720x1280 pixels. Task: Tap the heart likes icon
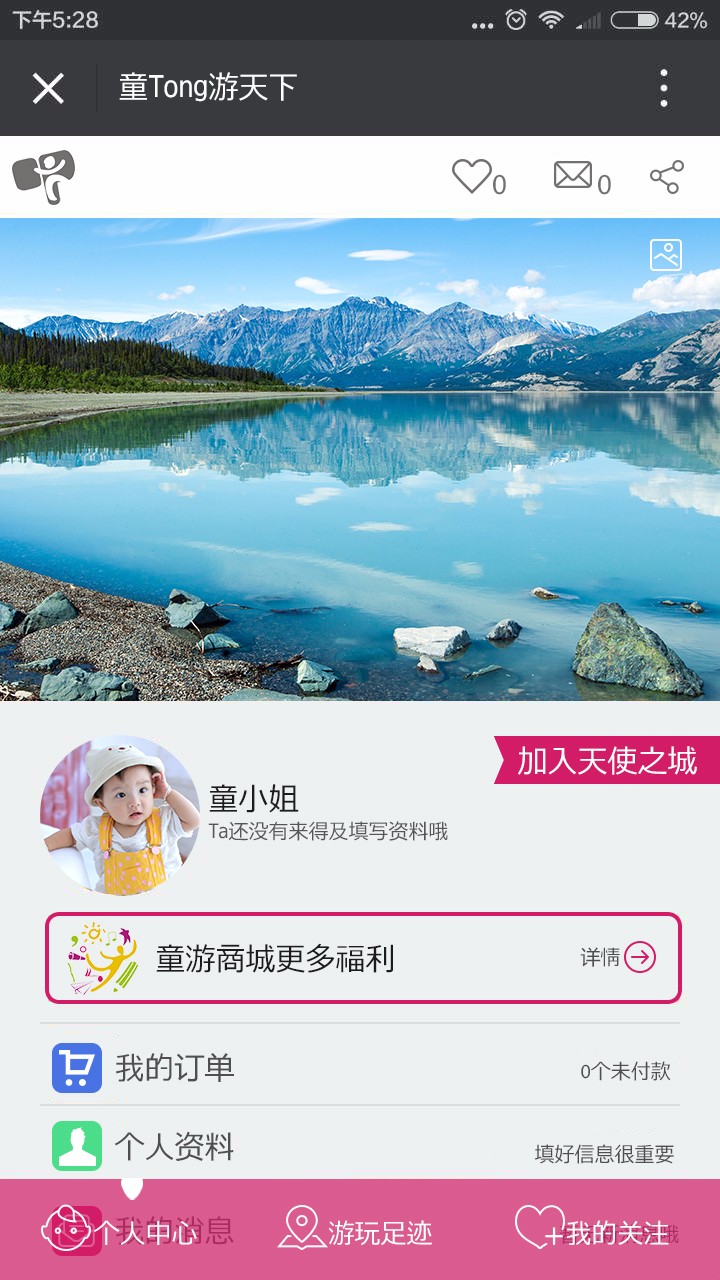pos(473,177)
